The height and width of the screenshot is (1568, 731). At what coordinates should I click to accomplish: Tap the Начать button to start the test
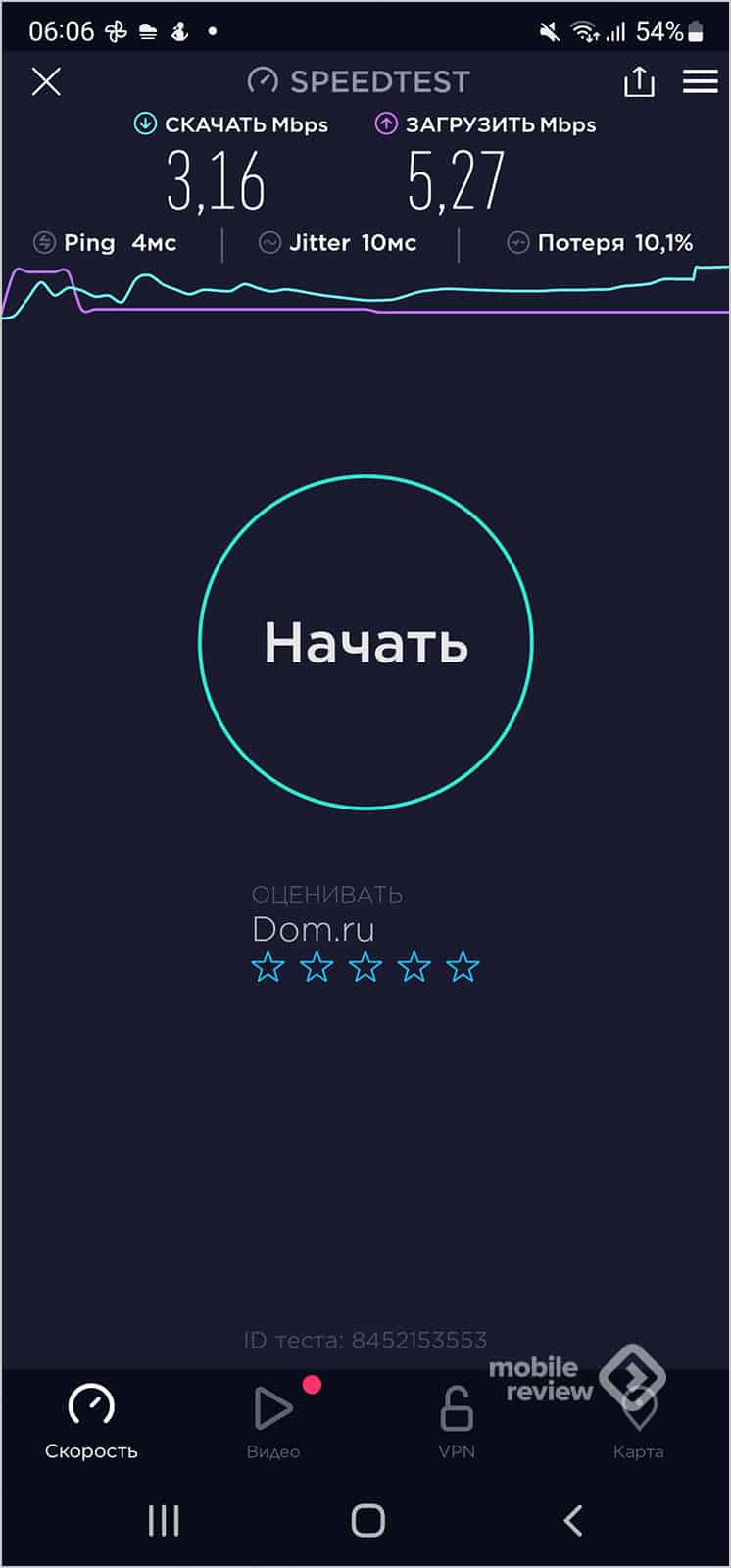[365, 642]
